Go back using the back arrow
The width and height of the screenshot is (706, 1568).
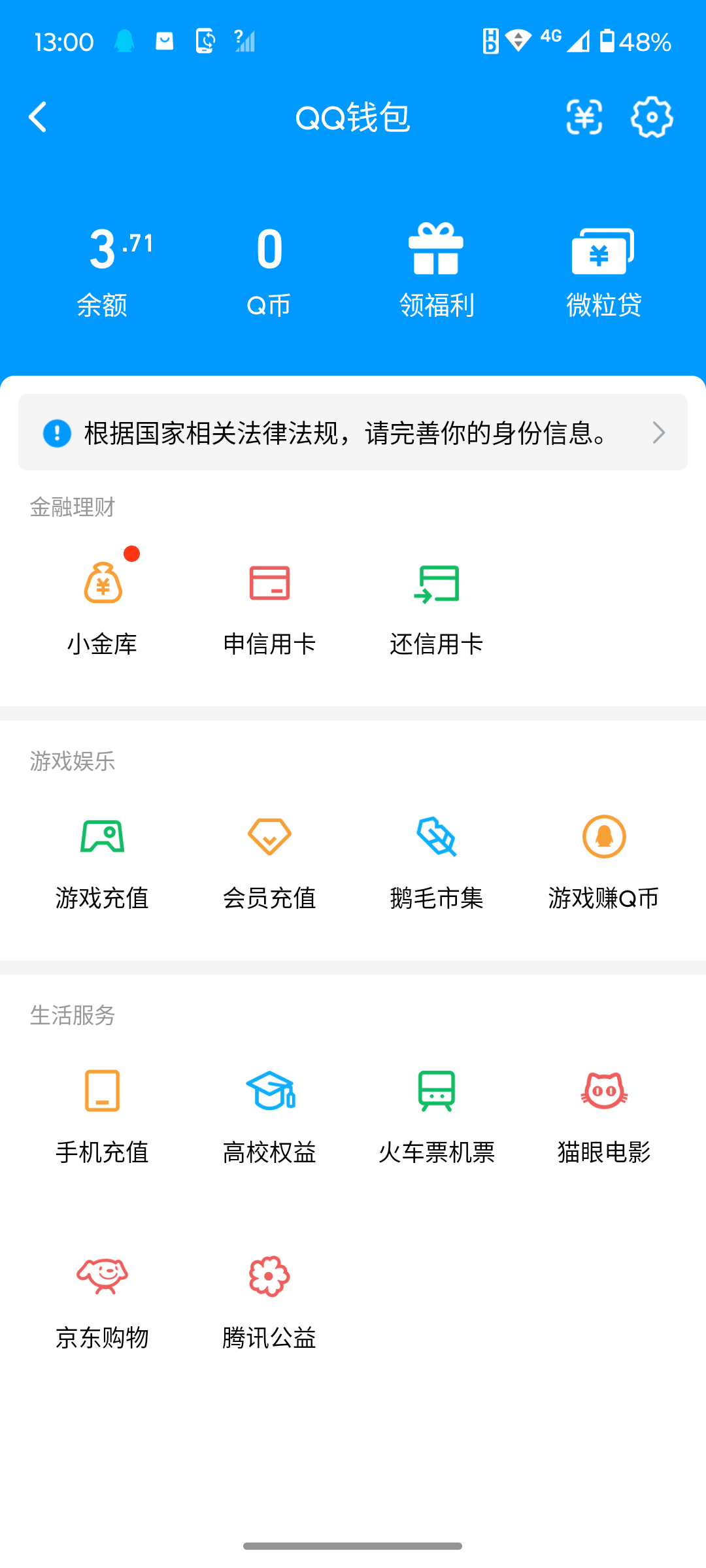pyautogui.click(x=37, y=117)
